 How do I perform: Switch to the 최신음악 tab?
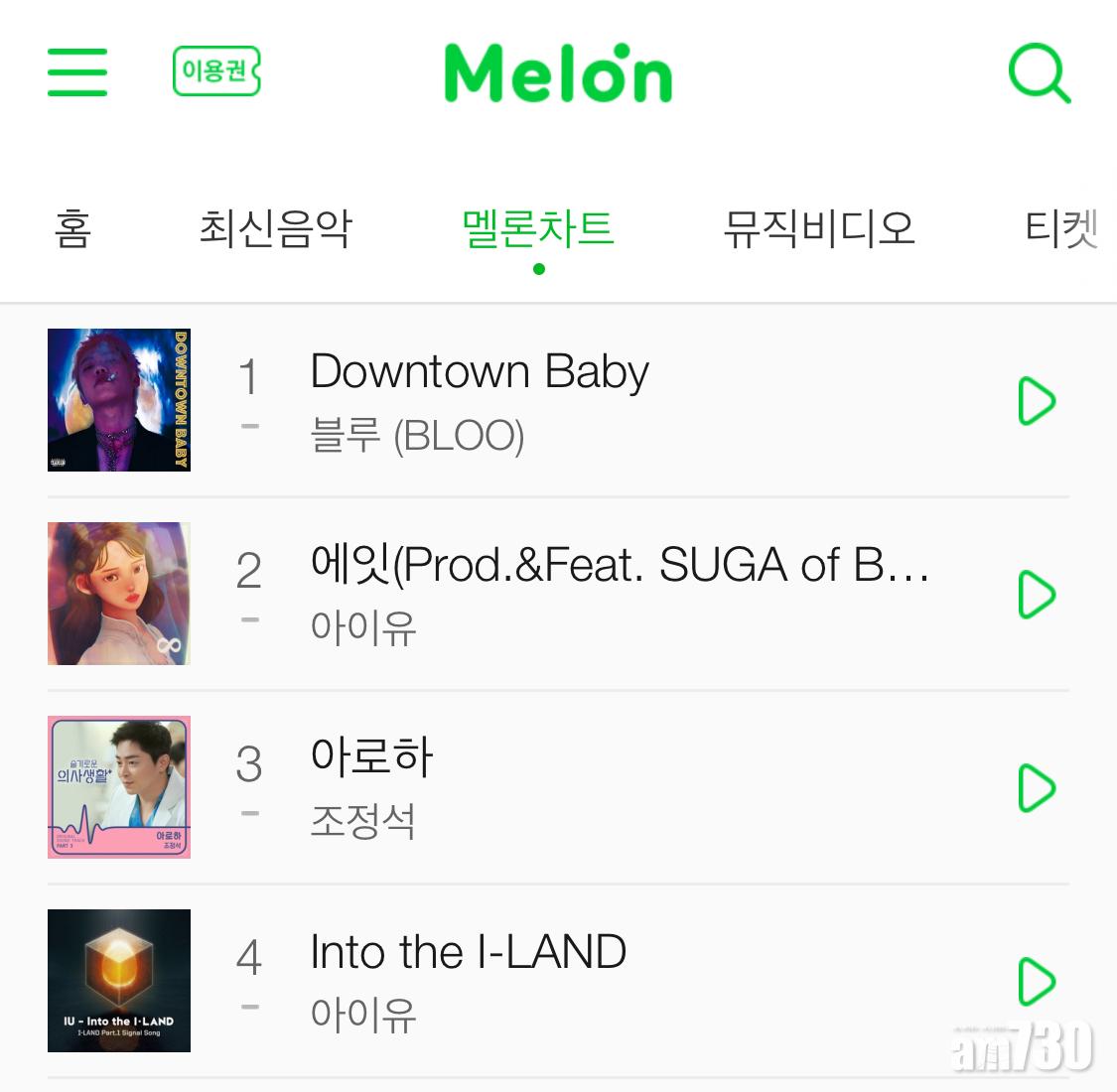click(275, 228)
